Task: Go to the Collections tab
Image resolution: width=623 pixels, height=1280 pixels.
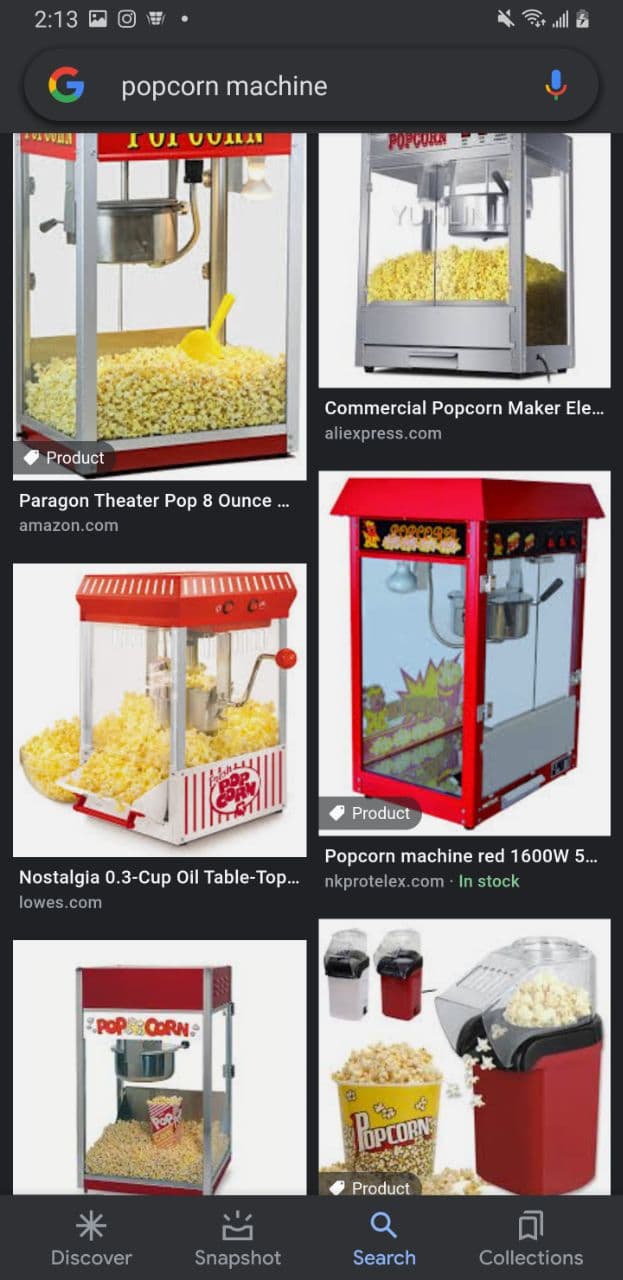Action: click(531, 1239)
